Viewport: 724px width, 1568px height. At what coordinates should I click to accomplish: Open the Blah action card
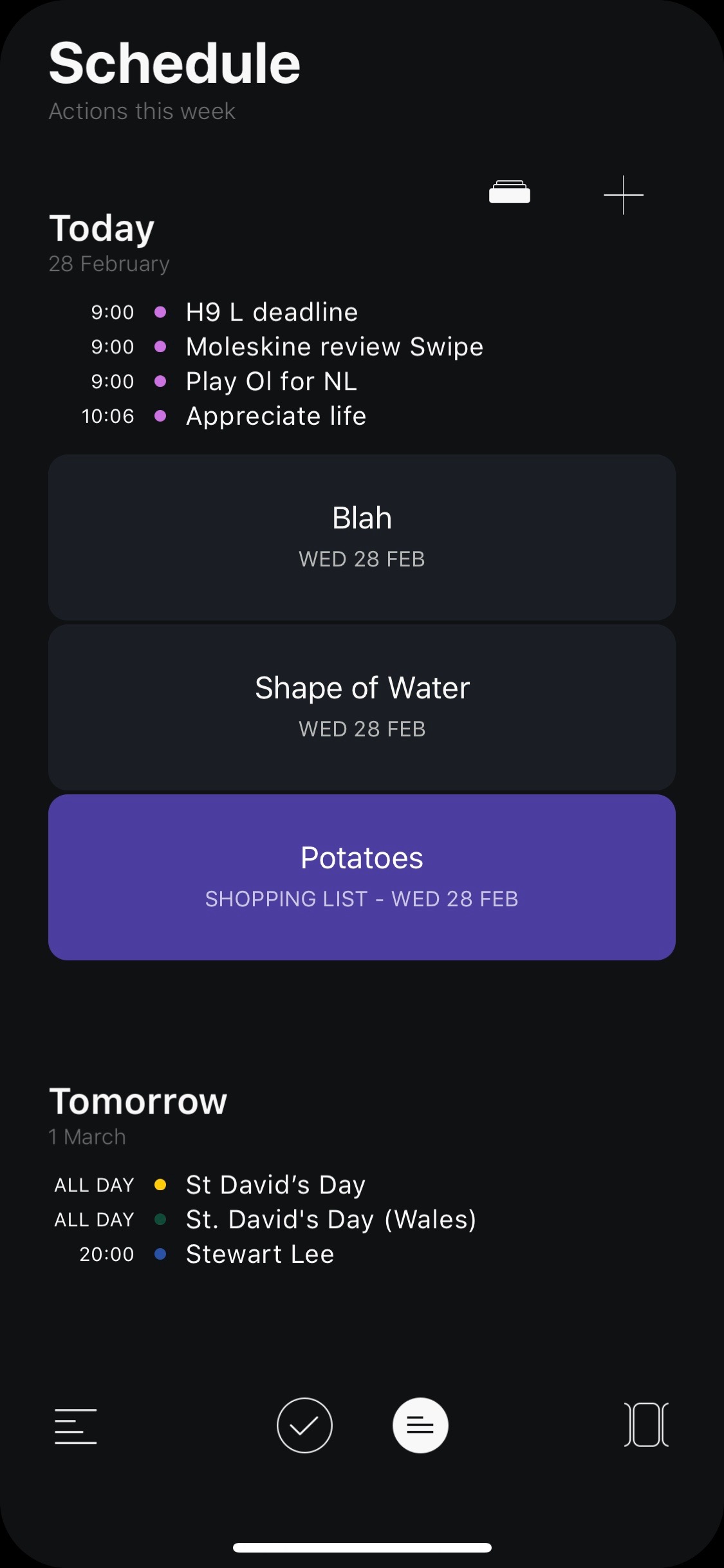[362, 537]
